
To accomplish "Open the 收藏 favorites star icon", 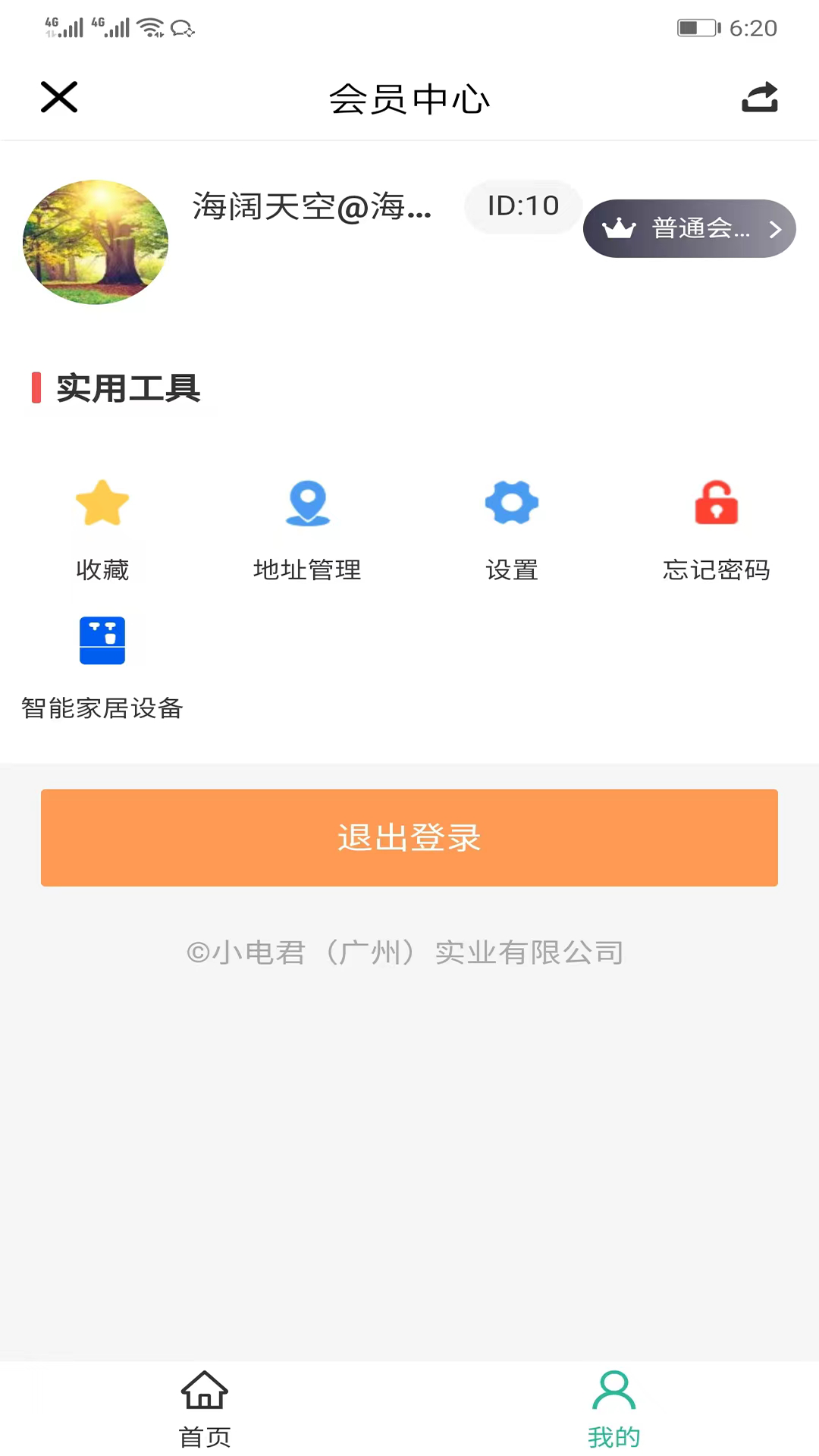I will click(102, 503).
